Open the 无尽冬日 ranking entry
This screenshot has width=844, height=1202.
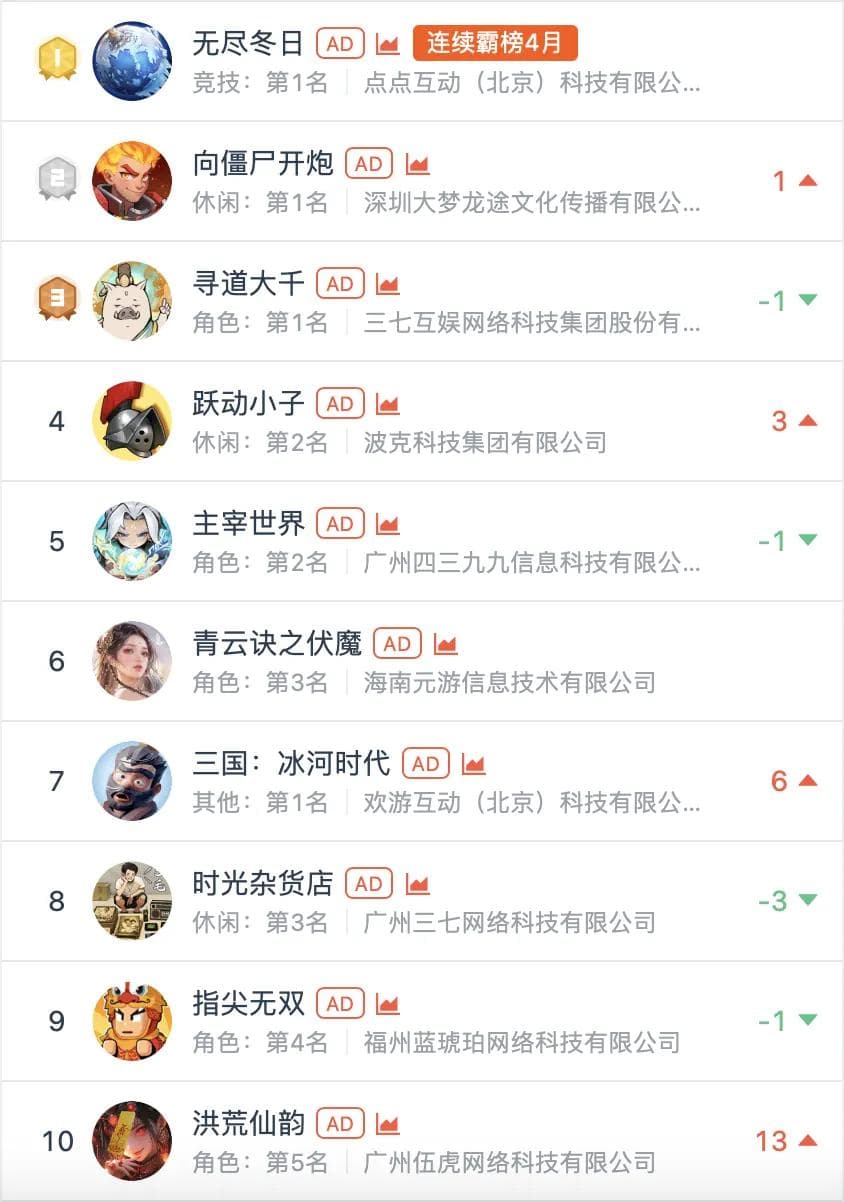248,44
